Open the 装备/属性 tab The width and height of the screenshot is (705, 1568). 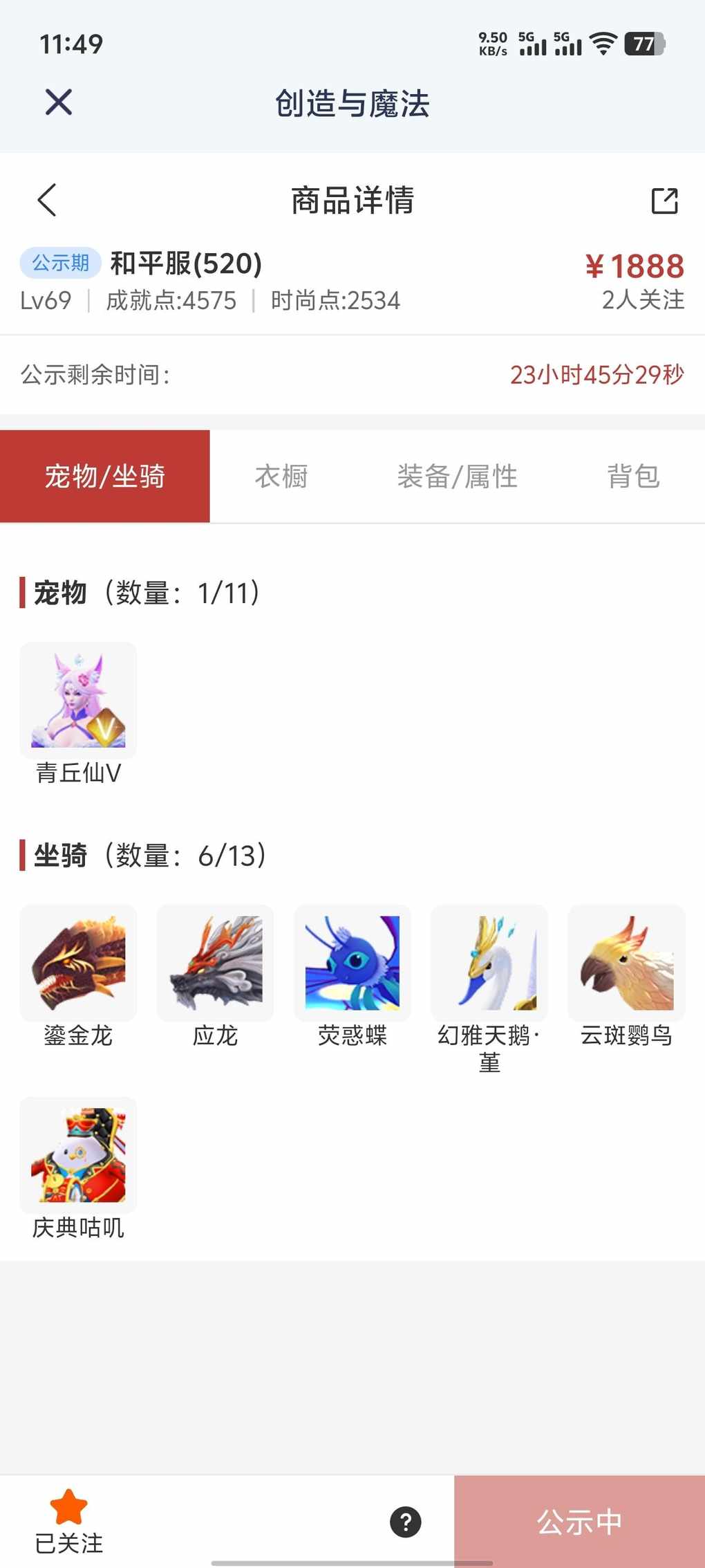[457, 477]
